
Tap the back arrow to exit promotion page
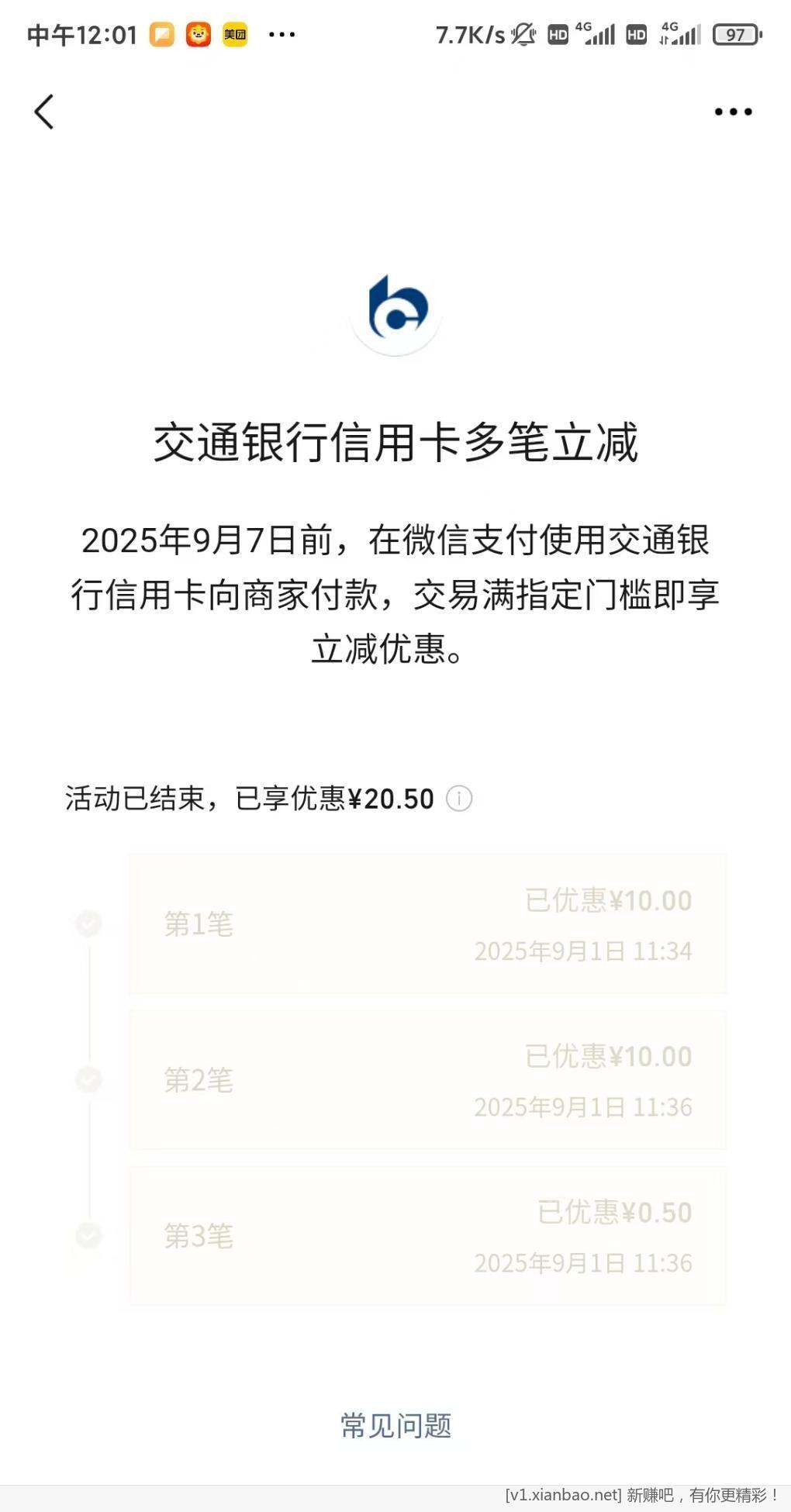tap(44, 111)
